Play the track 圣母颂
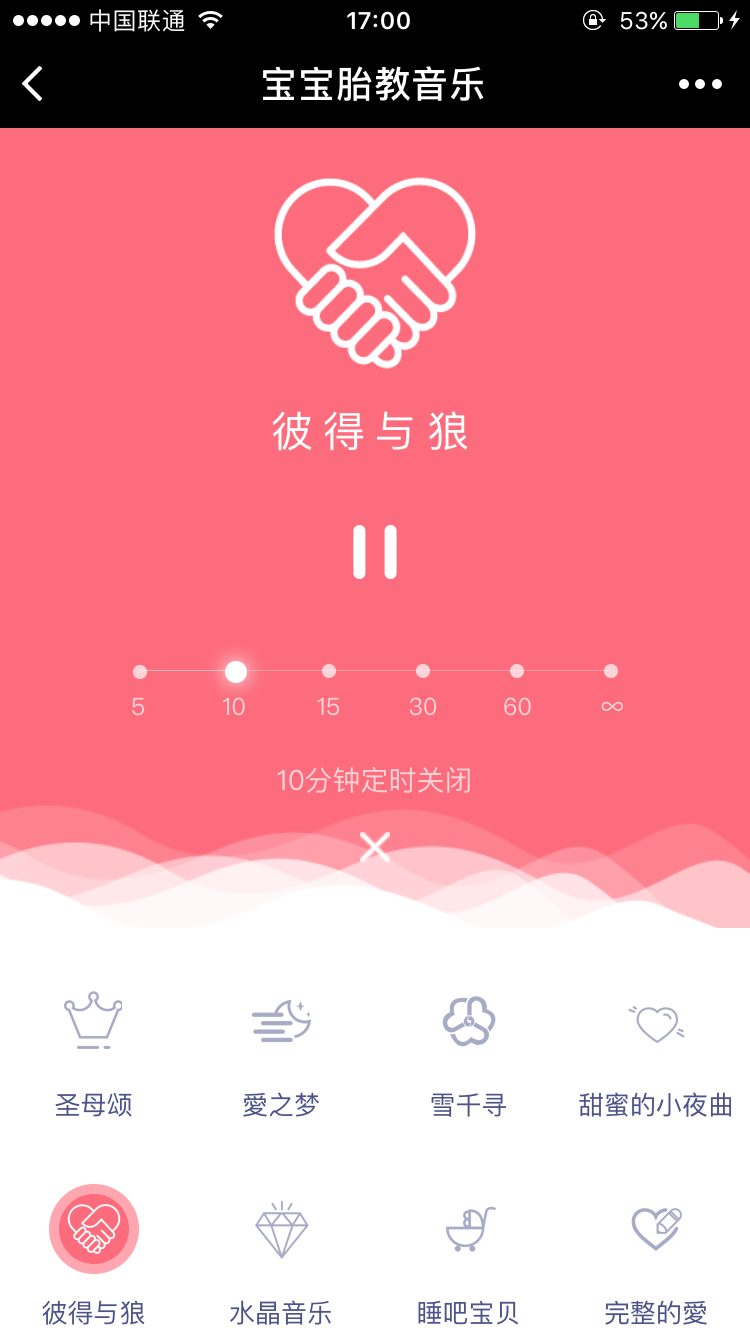The width and height of the screenshot is (750, 1334). [94, 1022]
